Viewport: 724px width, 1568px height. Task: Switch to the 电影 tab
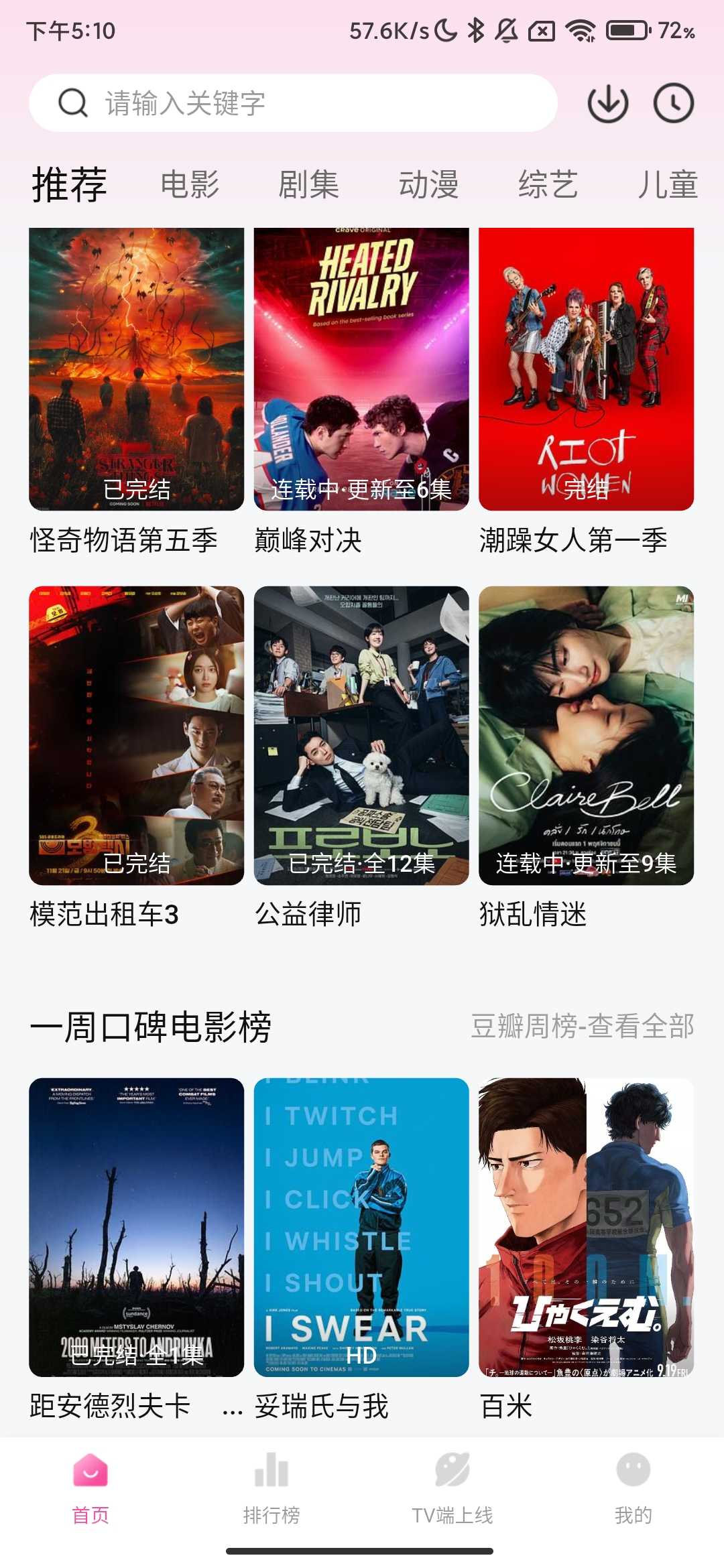[190, 184]
